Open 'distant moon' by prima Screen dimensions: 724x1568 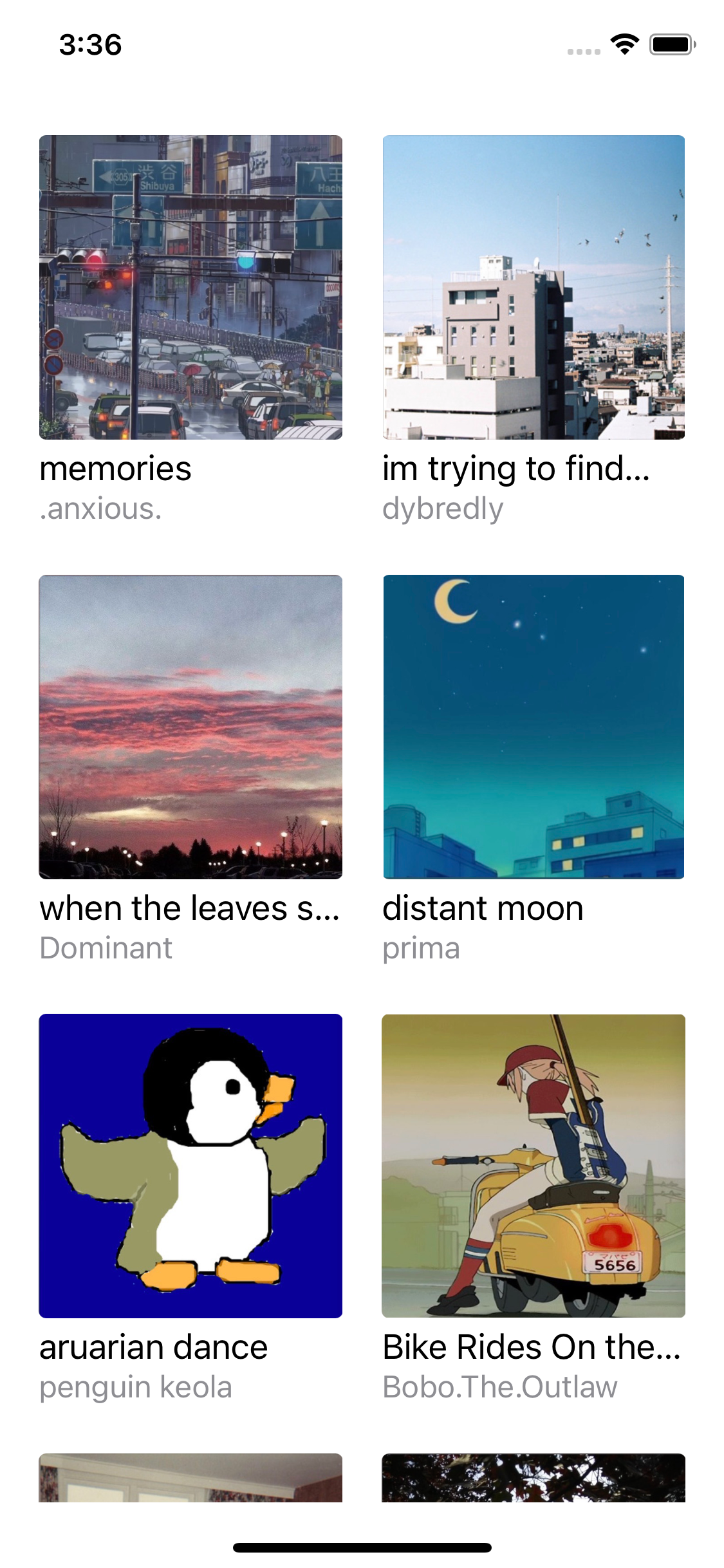[534, 727]
